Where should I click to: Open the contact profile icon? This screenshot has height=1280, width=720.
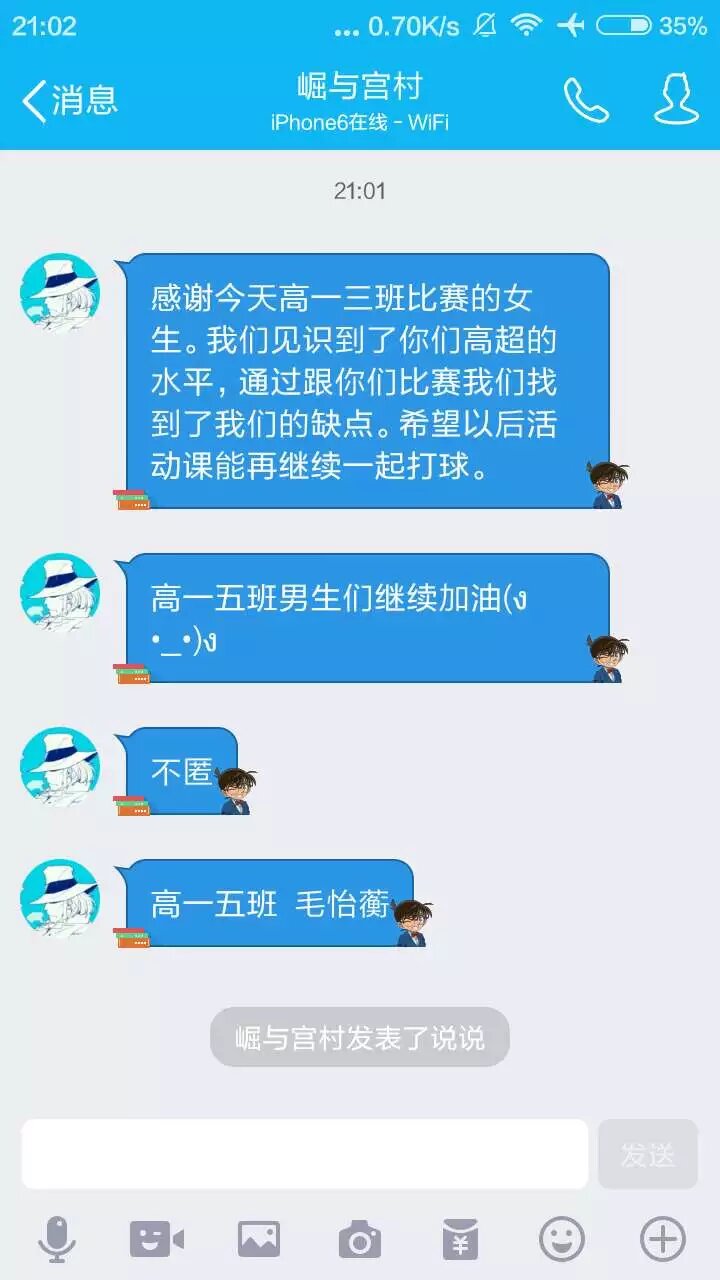(676, 100)
